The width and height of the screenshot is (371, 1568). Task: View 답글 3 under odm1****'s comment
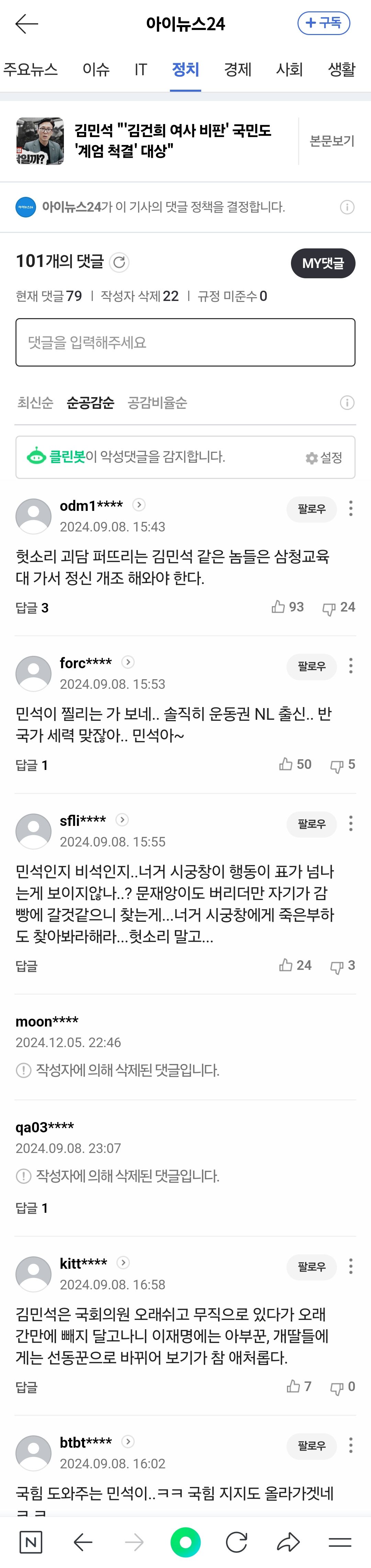point(32,607)
